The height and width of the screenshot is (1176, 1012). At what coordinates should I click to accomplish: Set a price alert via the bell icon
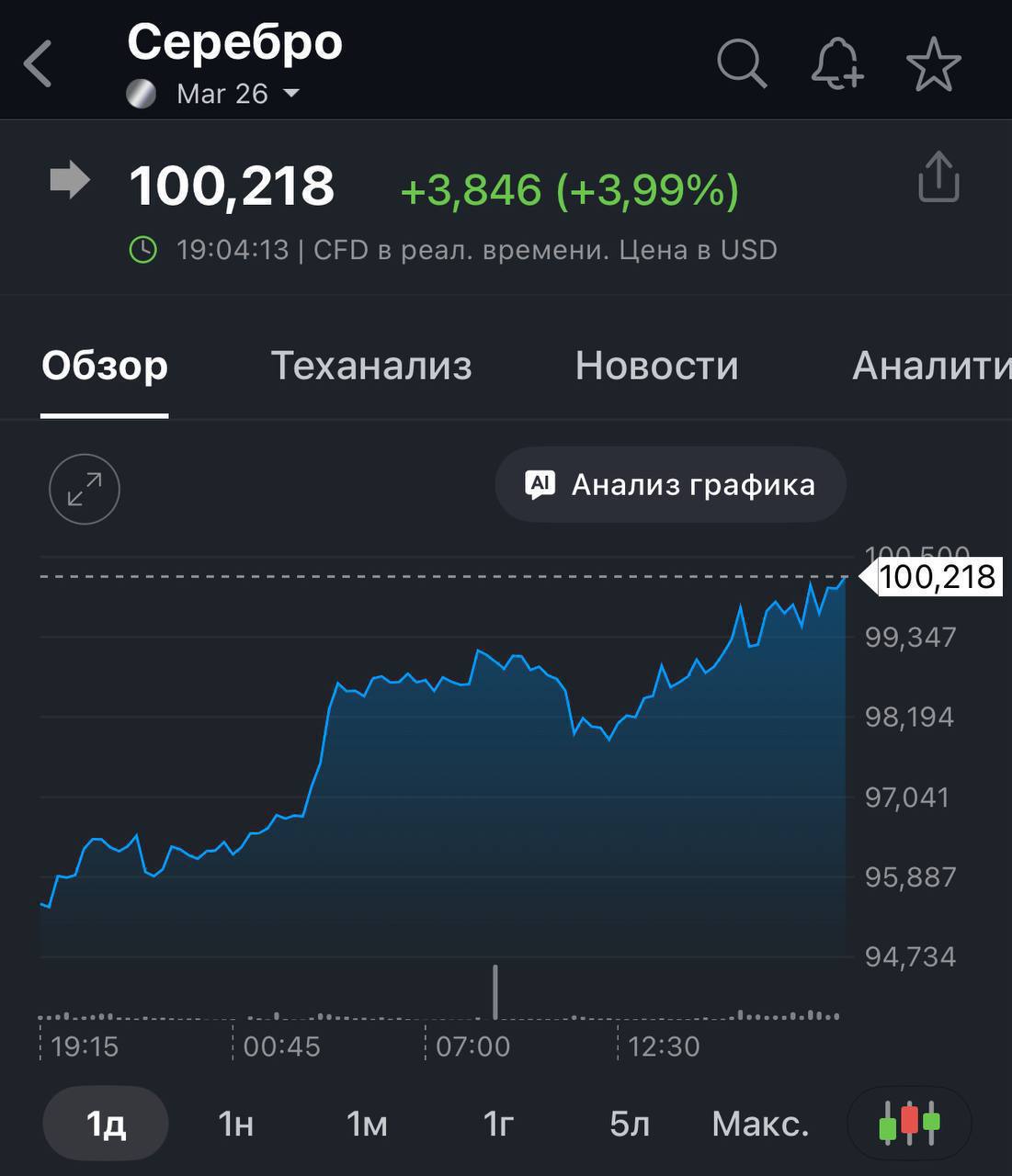(x=836, y=62)
